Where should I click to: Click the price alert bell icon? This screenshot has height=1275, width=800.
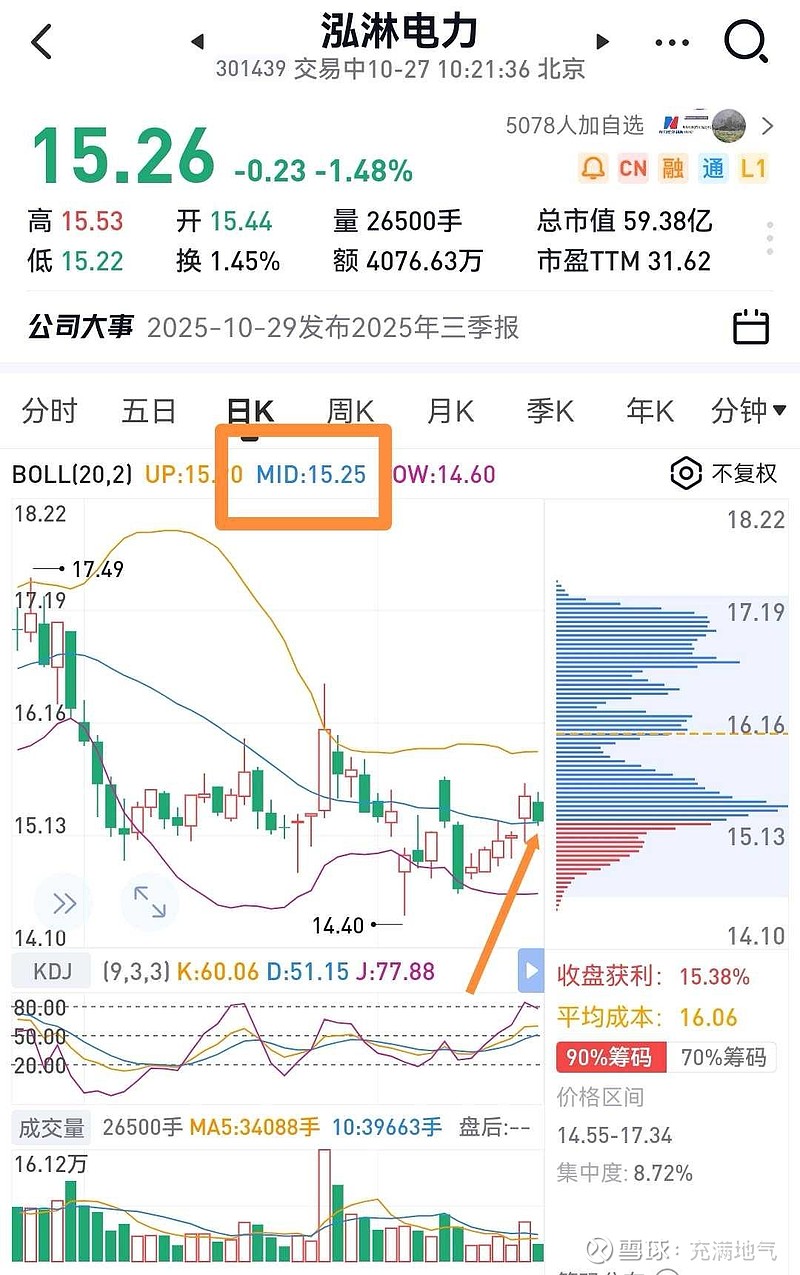591,168
